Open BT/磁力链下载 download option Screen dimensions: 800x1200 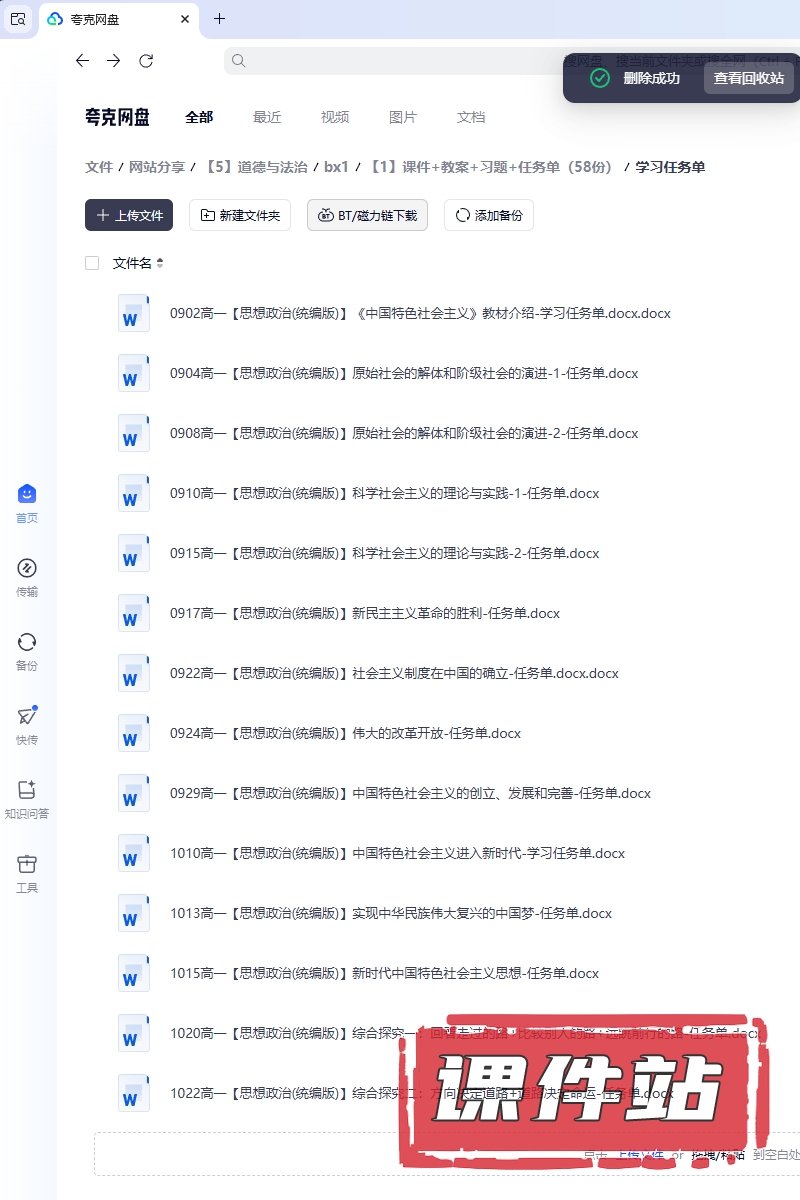tap(367, 215)
